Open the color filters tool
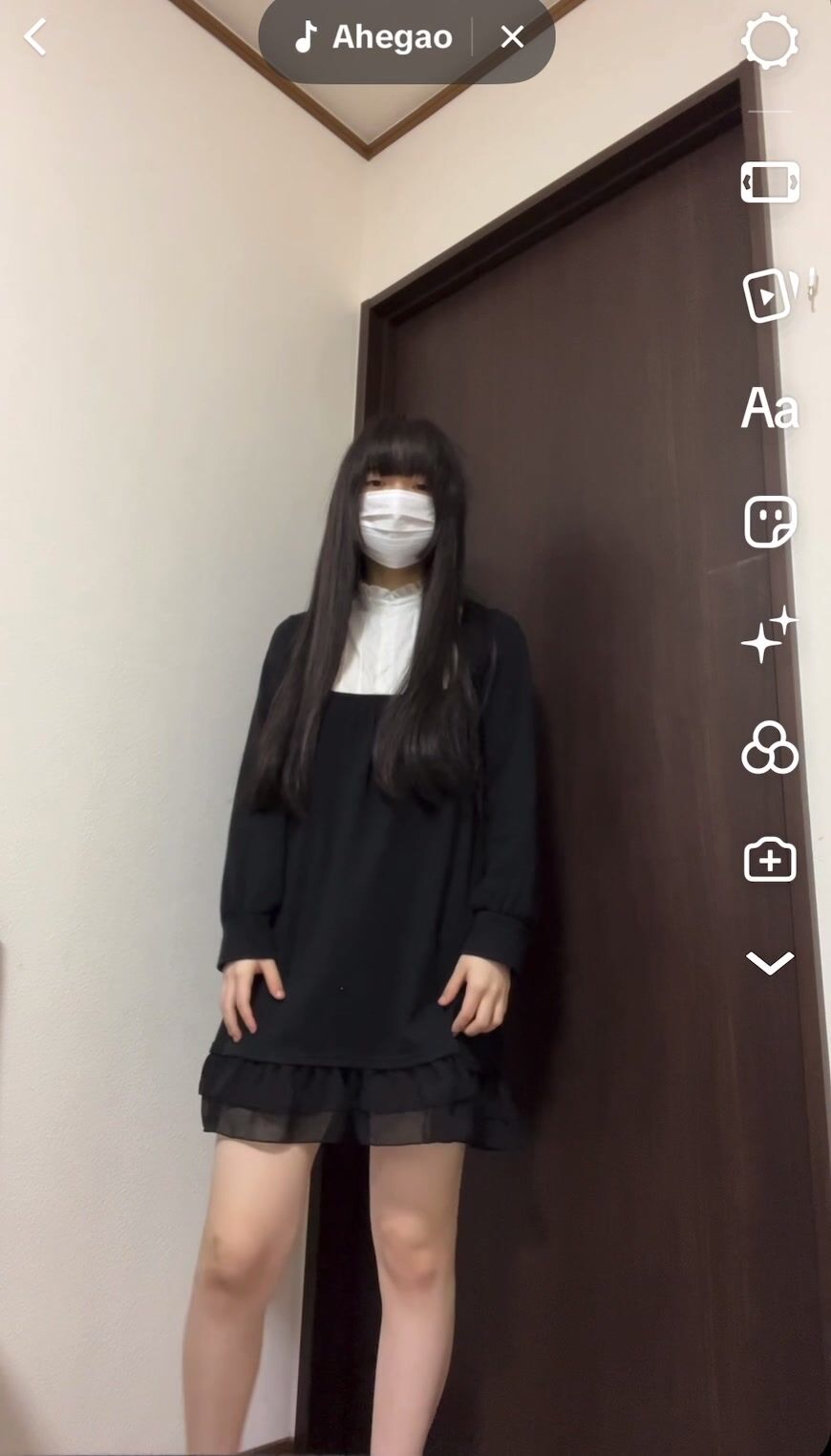This screenshot has width=831, height=1456. tap(770, 747)
